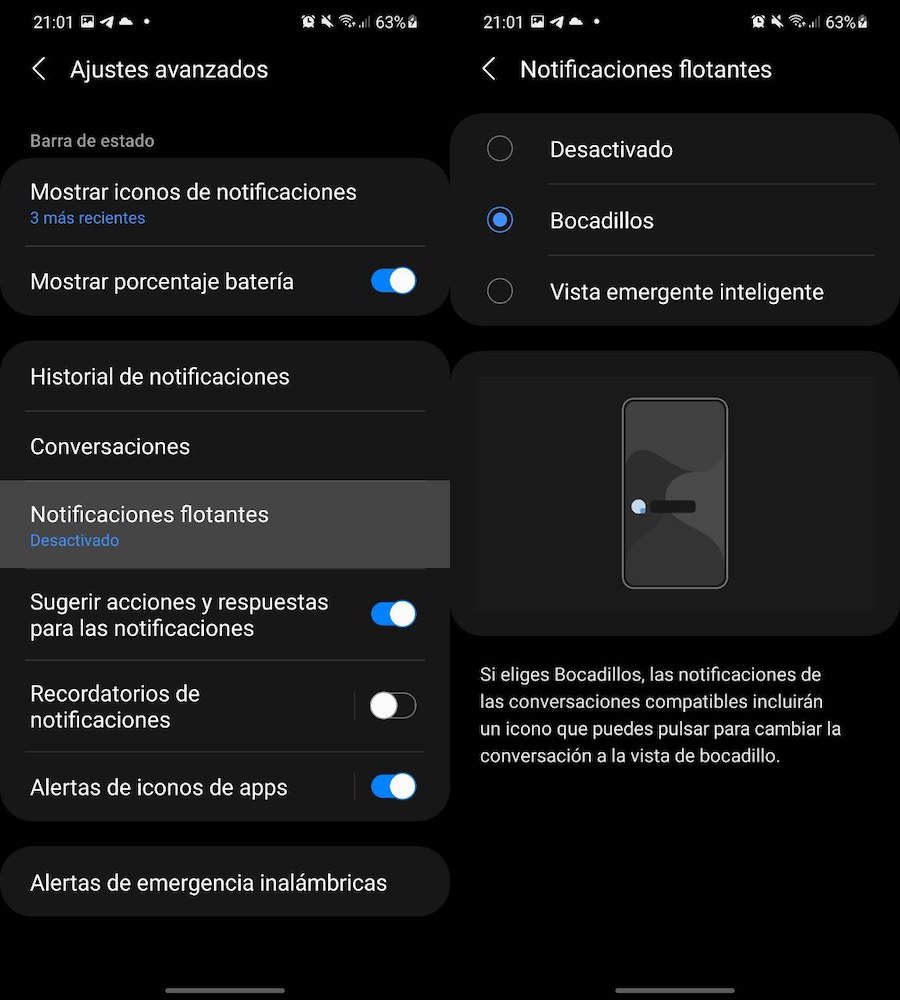The image size is (900, 1000).
Task: Enable Recordatorios de notificaciones switch
Action: point(393,706)
